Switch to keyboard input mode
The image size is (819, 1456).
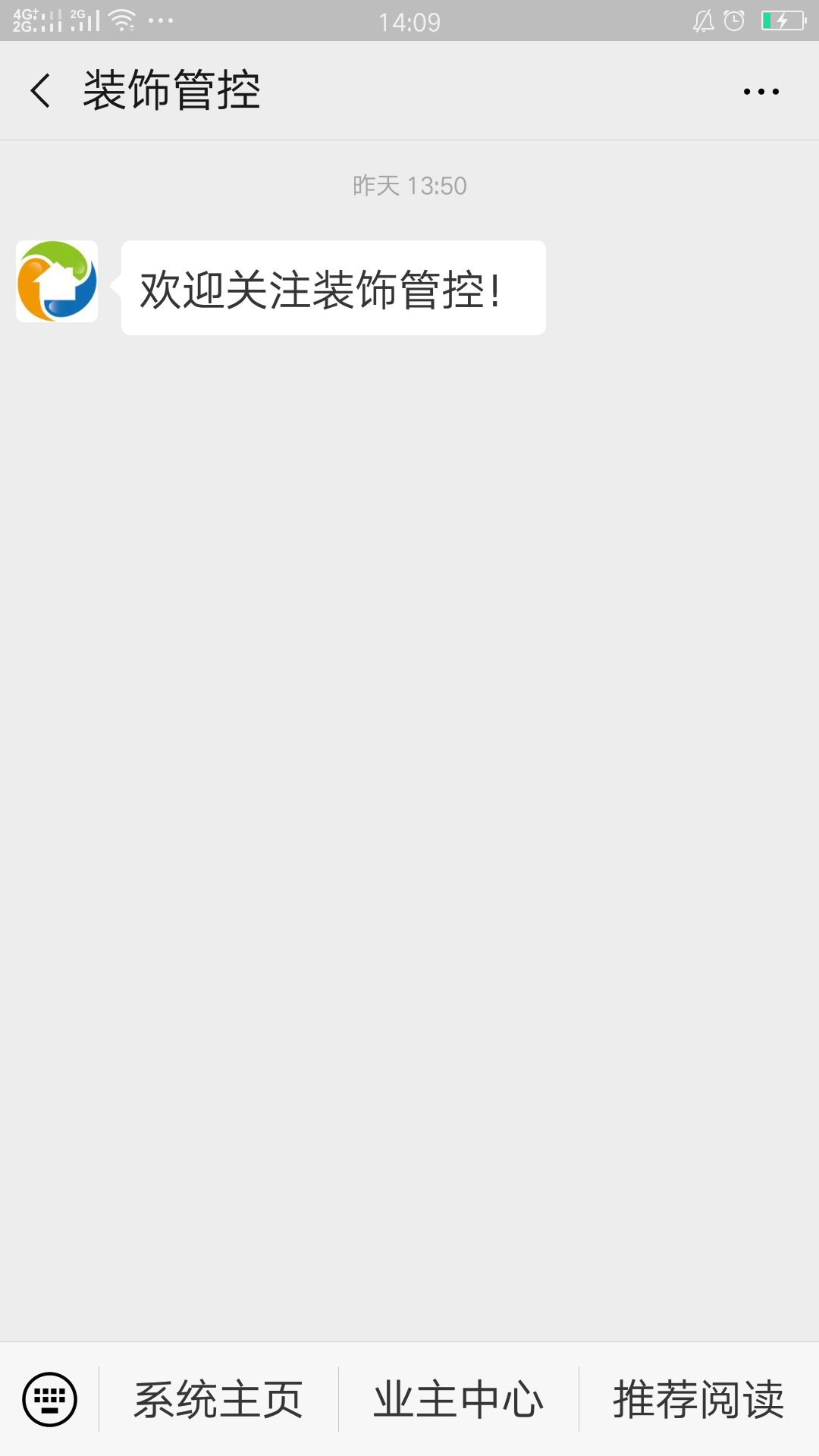(50, 1399)
